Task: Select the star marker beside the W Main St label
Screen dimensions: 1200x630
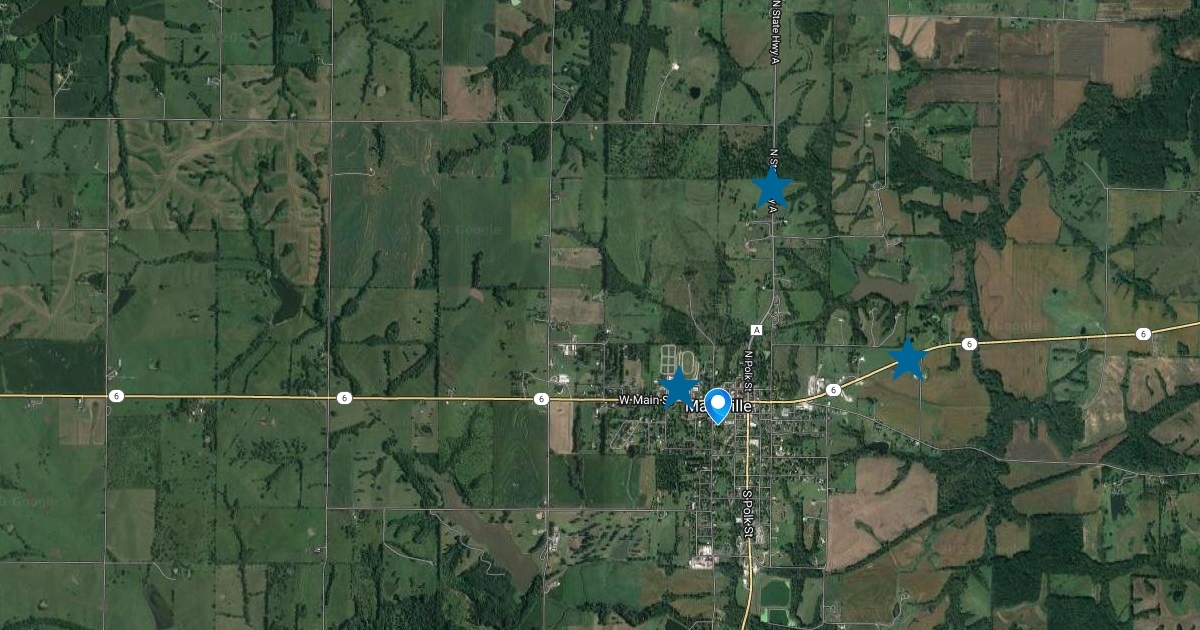Action: (679, 387)
